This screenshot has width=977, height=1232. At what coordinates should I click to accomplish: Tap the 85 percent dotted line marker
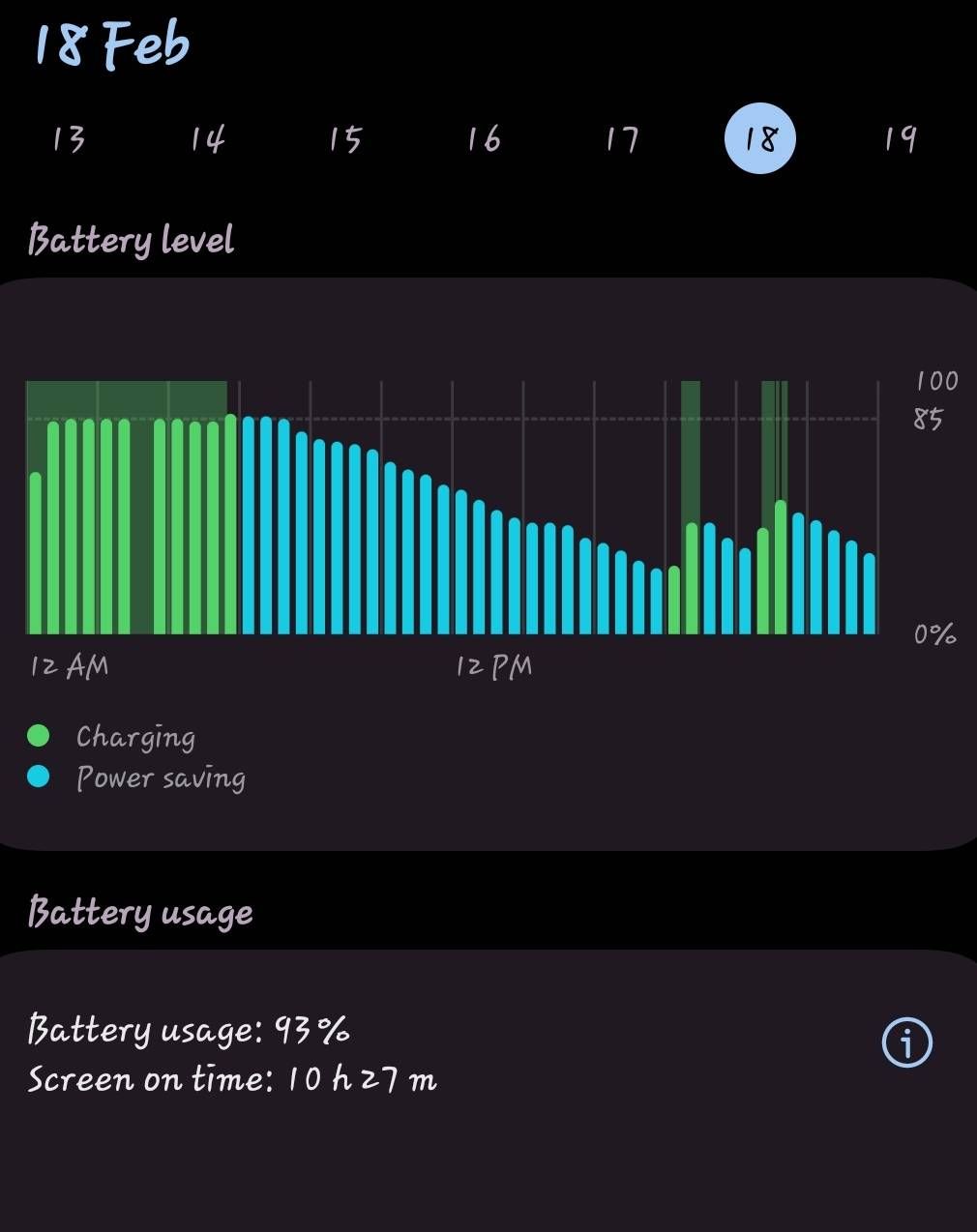pyautogui.click(x=927, y=418)
